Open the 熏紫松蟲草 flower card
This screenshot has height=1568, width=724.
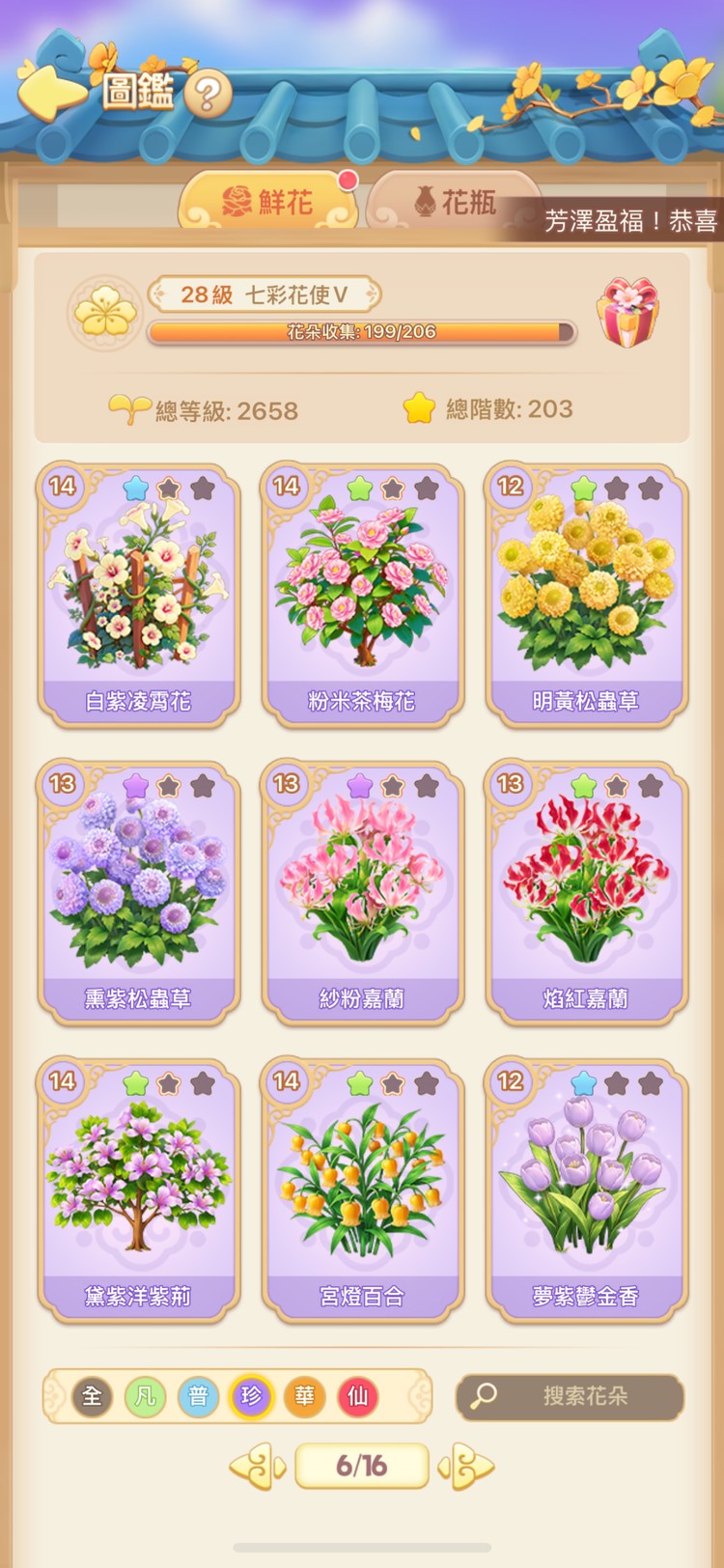(138, 892)
